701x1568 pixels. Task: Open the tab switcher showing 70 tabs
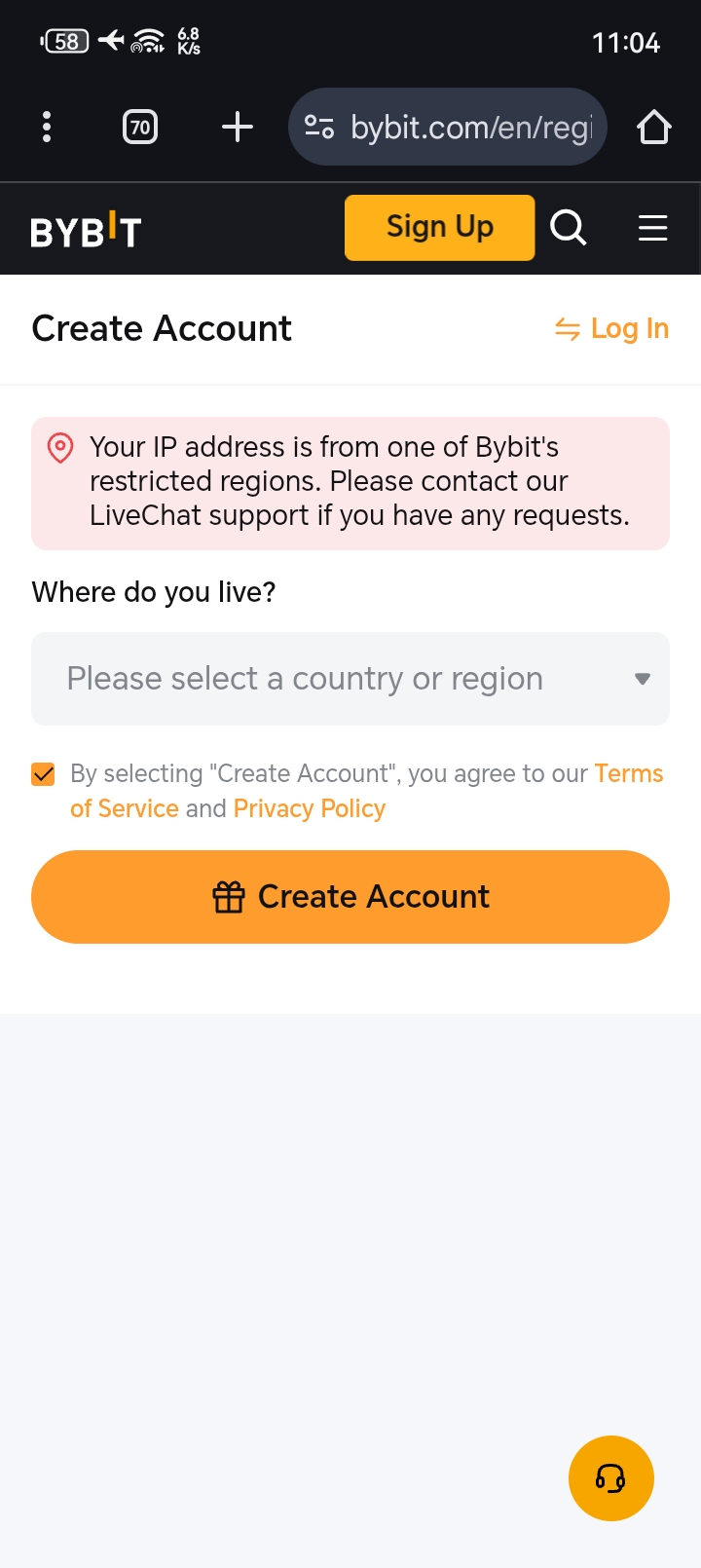[x=140, y=127]
